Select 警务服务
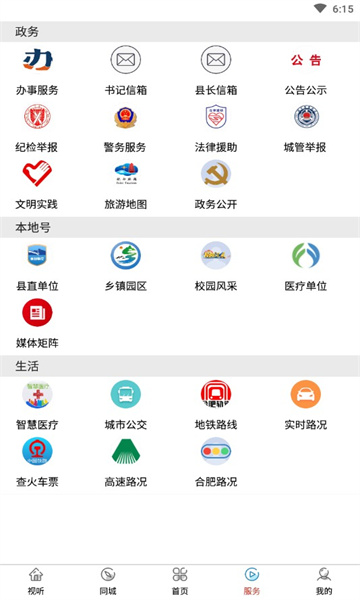The height and width of the screenshot is (600, 360). coord(125,129)
